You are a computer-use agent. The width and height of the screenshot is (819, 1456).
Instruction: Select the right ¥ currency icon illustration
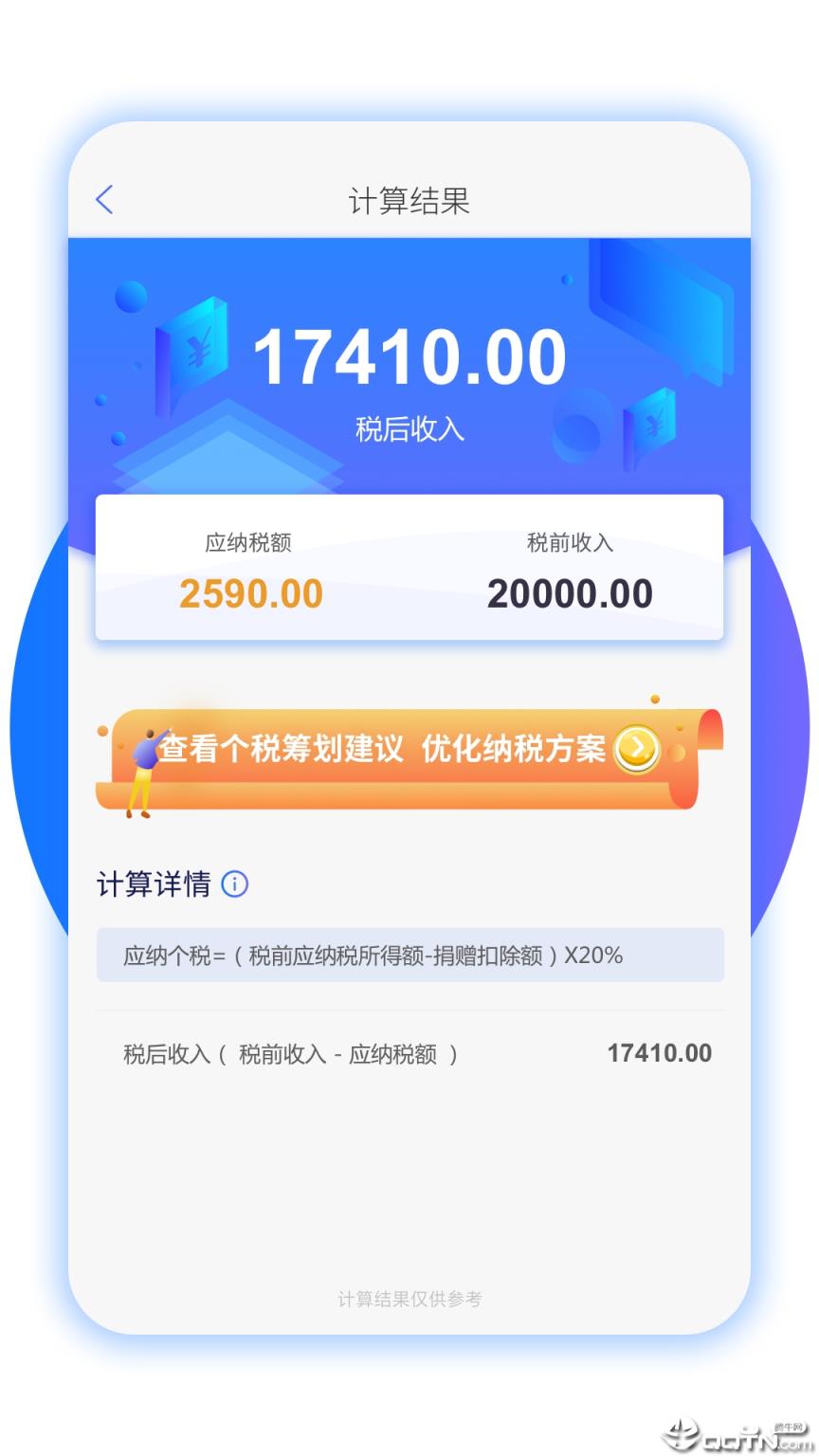click(648, 423)
